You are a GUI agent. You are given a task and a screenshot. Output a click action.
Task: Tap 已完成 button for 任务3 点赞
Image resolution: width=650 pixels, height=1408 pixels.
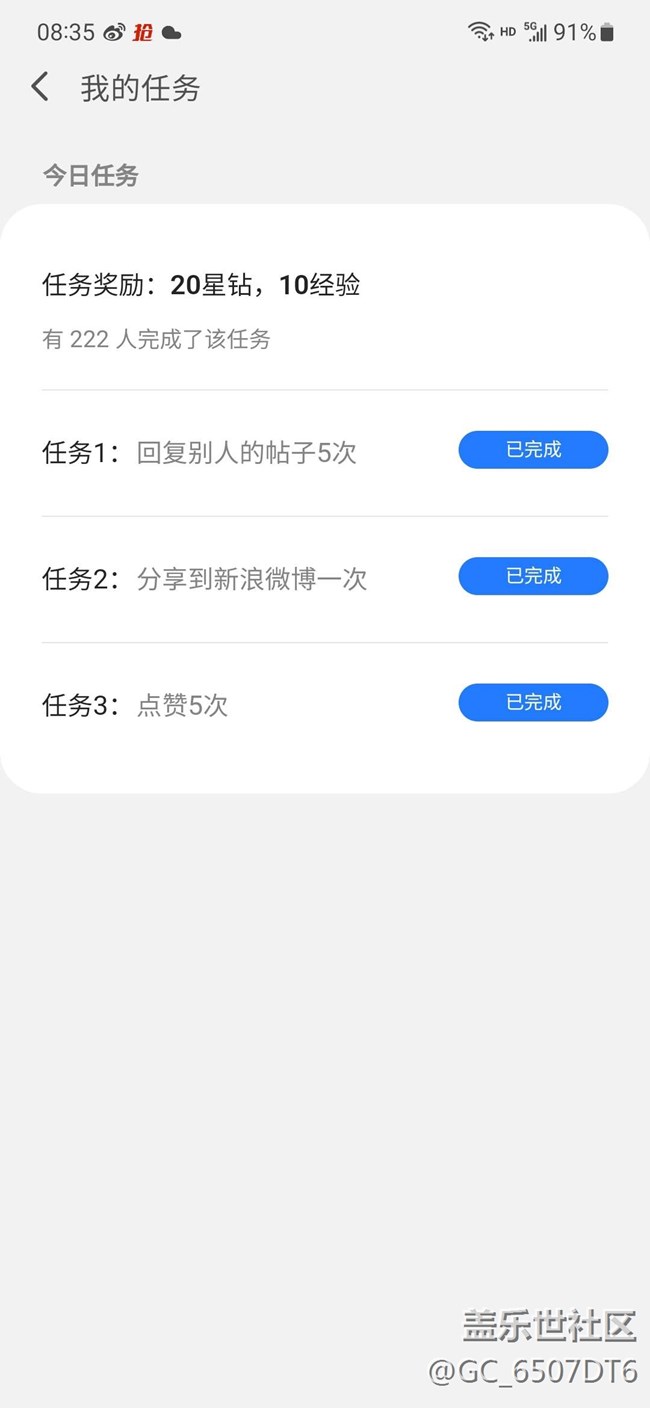533,703
